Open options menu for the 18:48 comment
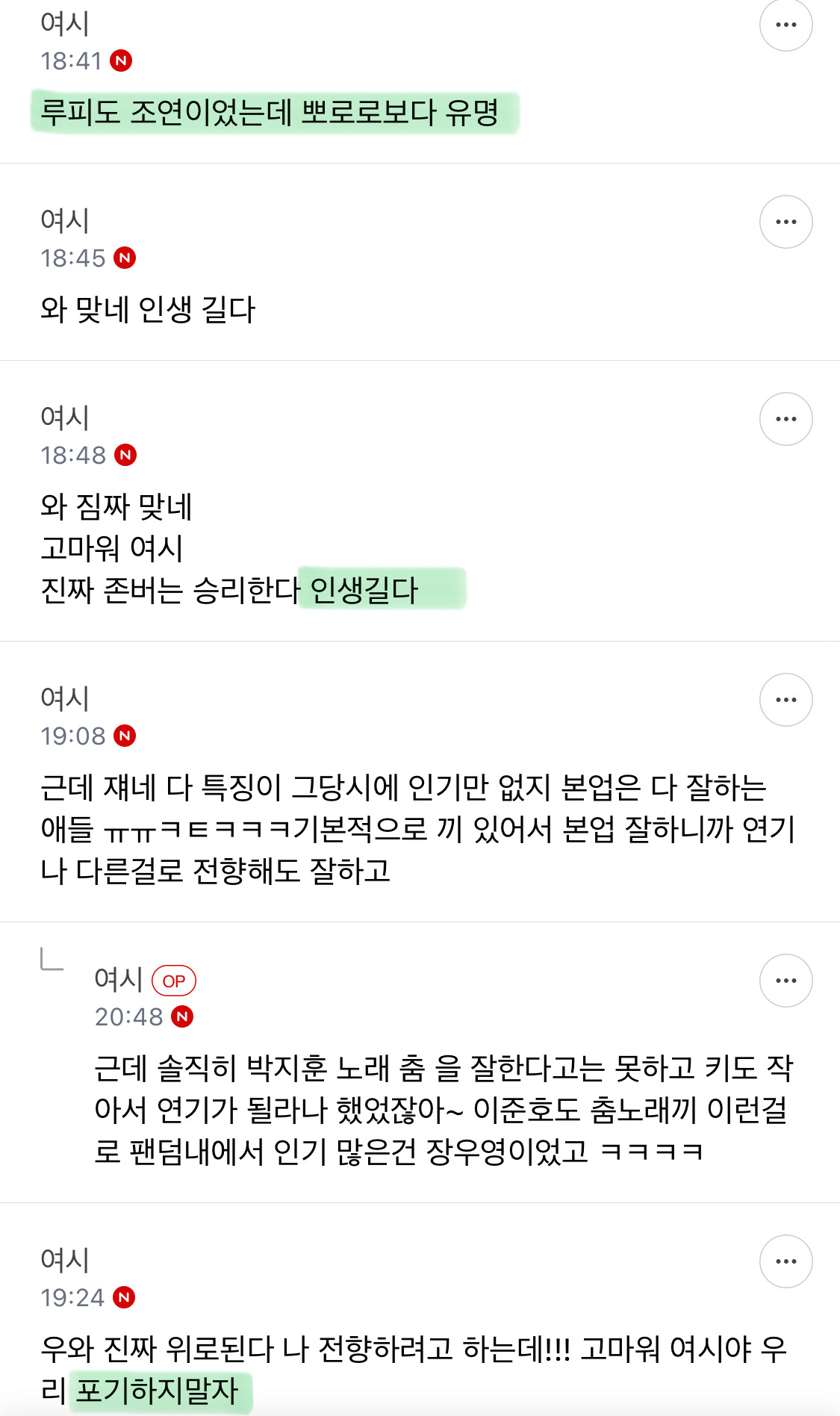The height and width of the screenshot is (1416, 840). click(785, 419)
